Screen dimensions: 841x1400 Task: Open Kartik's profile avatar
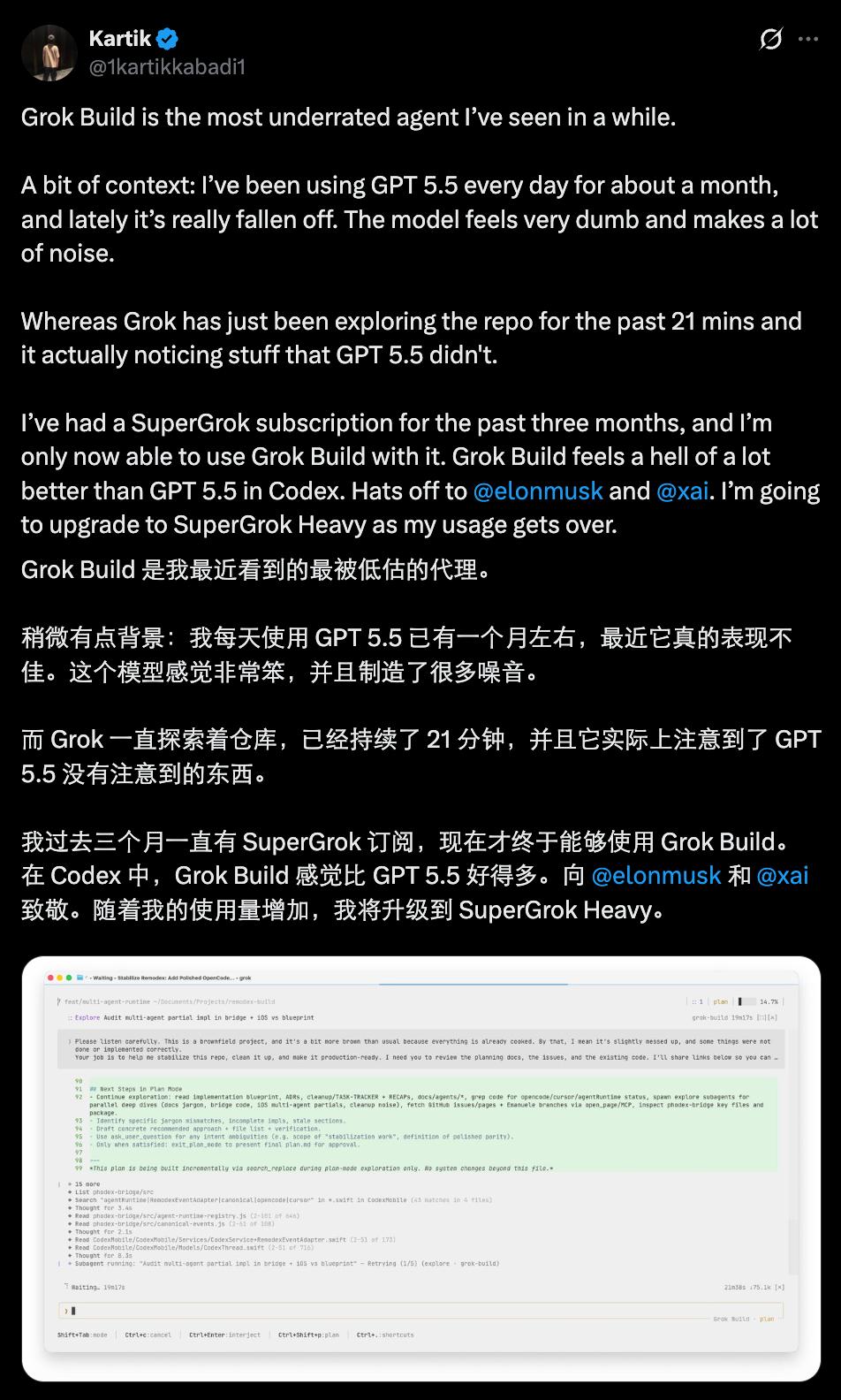point(49,53)
